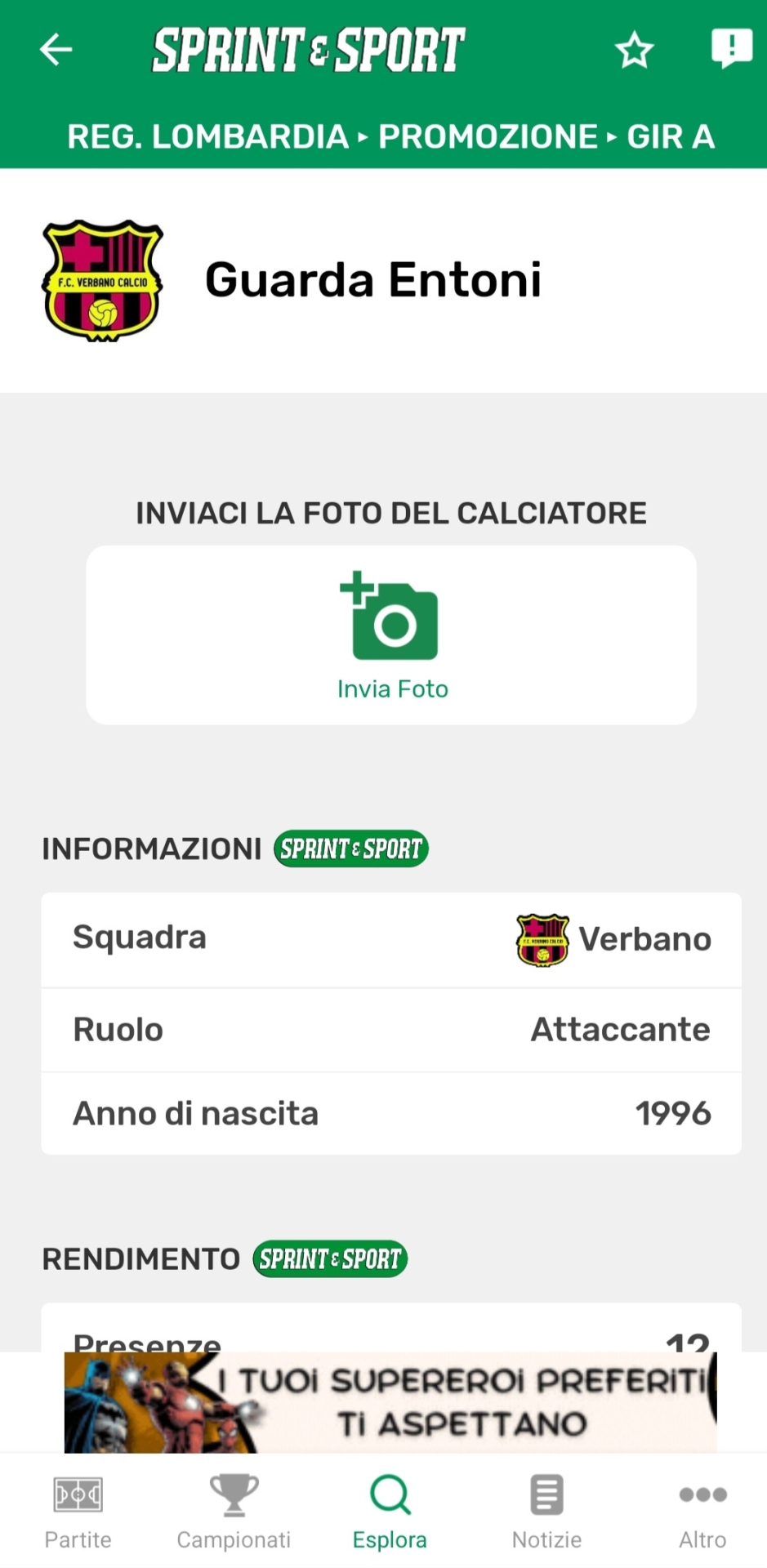Open the superheroes ad banner

click(390, 1403)
